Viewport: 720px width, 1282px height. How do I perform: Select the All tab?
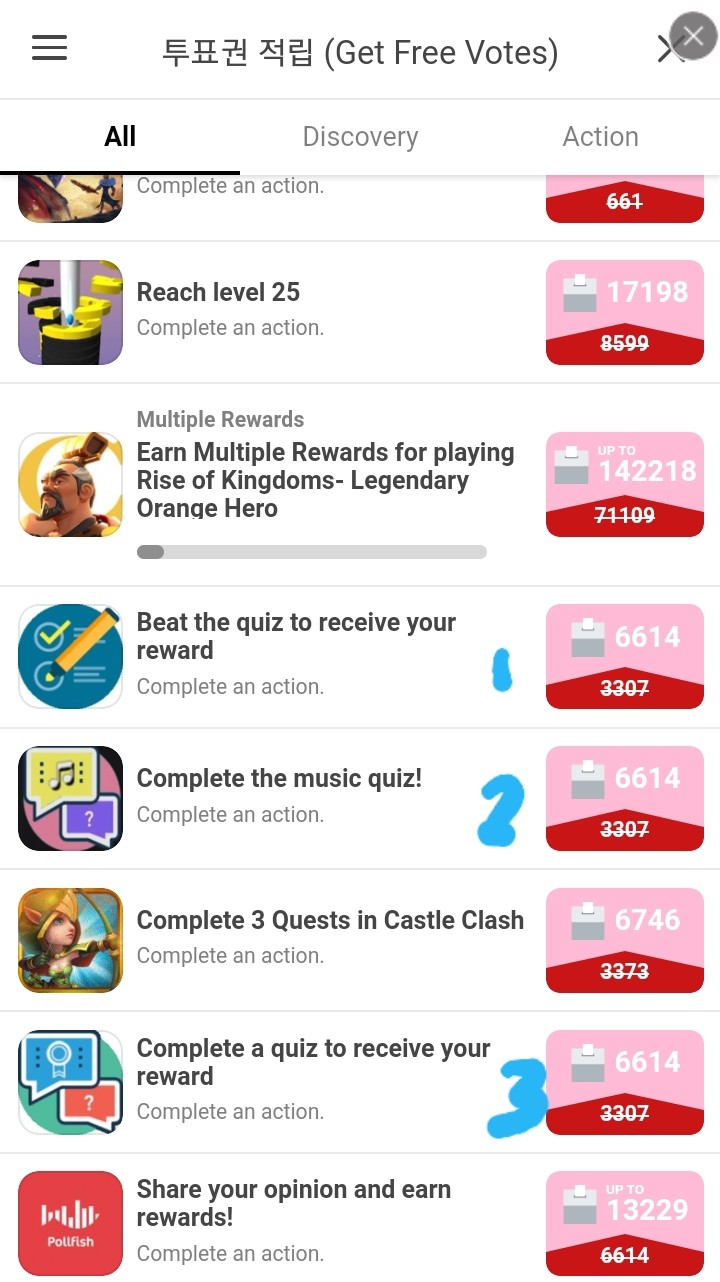click(120, 137)
